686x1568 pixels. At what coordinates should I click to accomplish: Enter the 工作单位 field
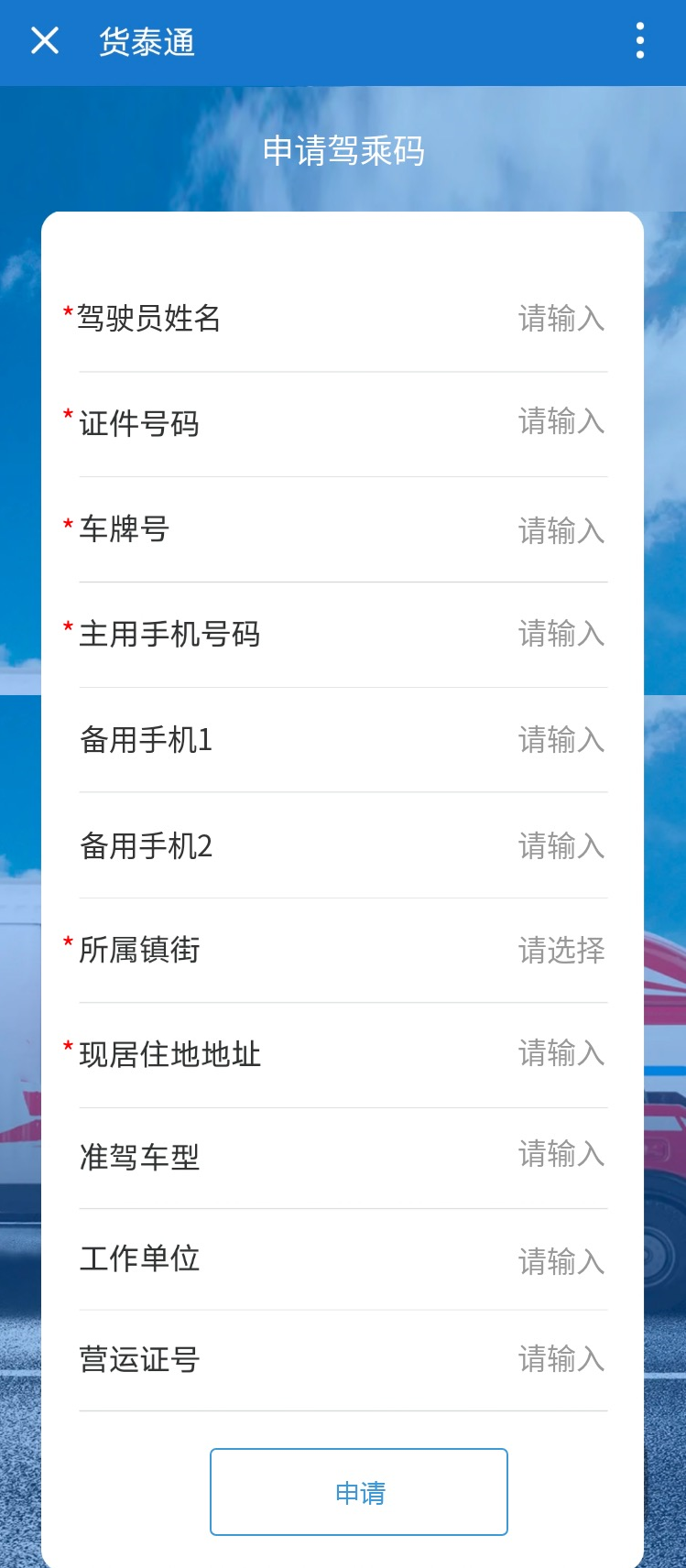[559, 1262]
